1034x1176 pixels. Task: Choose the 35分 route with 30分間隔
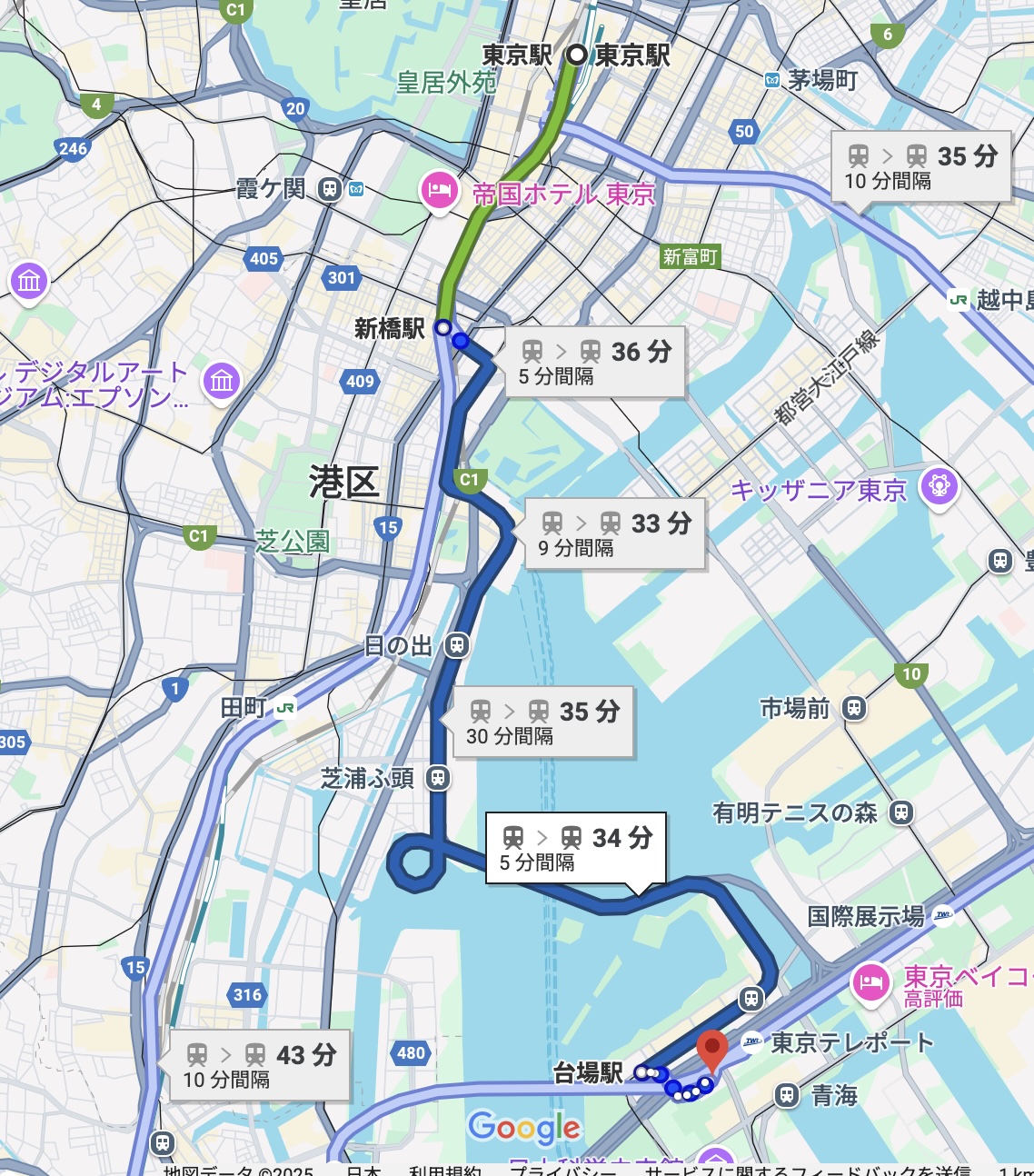pyautogui.click(x=543, y=723)
